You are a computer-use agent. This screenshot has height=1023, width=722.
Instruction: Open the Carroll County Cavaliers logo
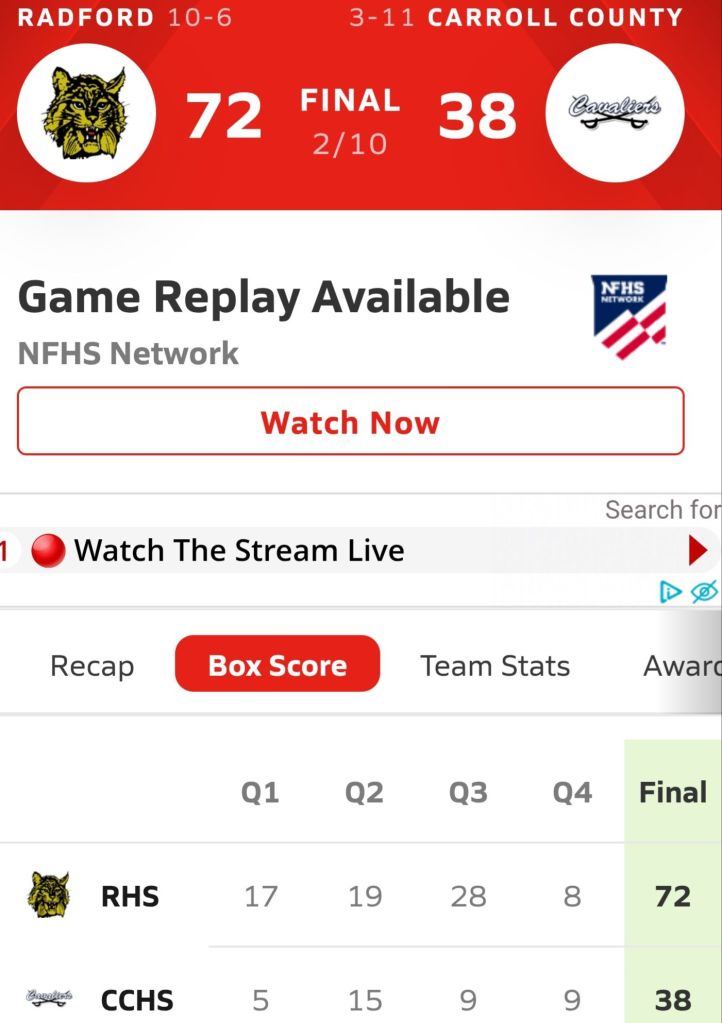[614, 113]
